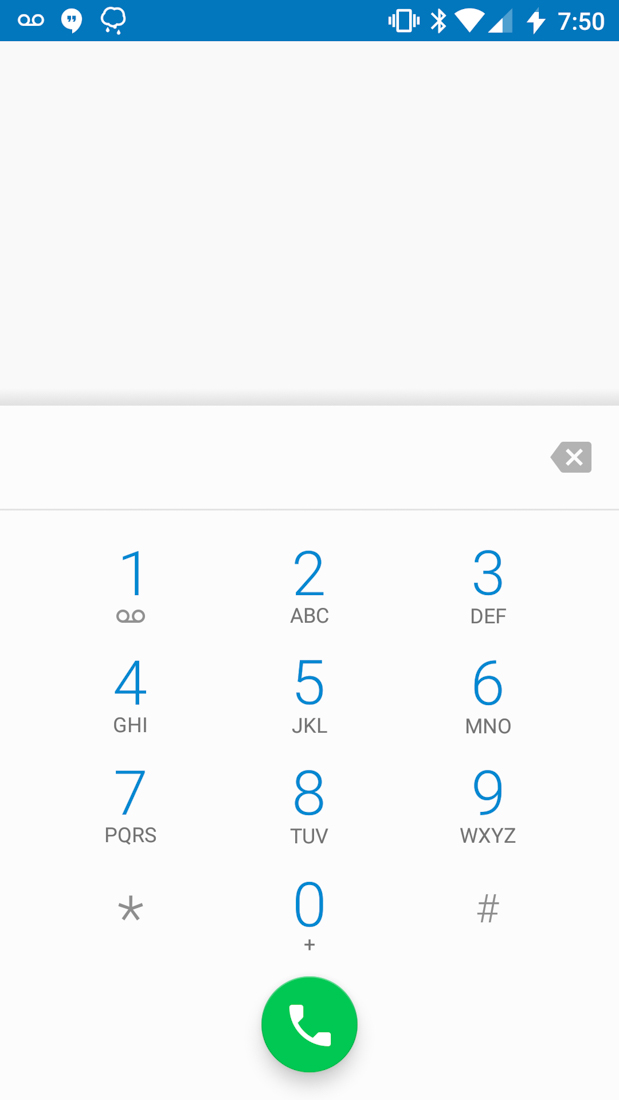Dial the digit 5 JKL

click(309, 696)
